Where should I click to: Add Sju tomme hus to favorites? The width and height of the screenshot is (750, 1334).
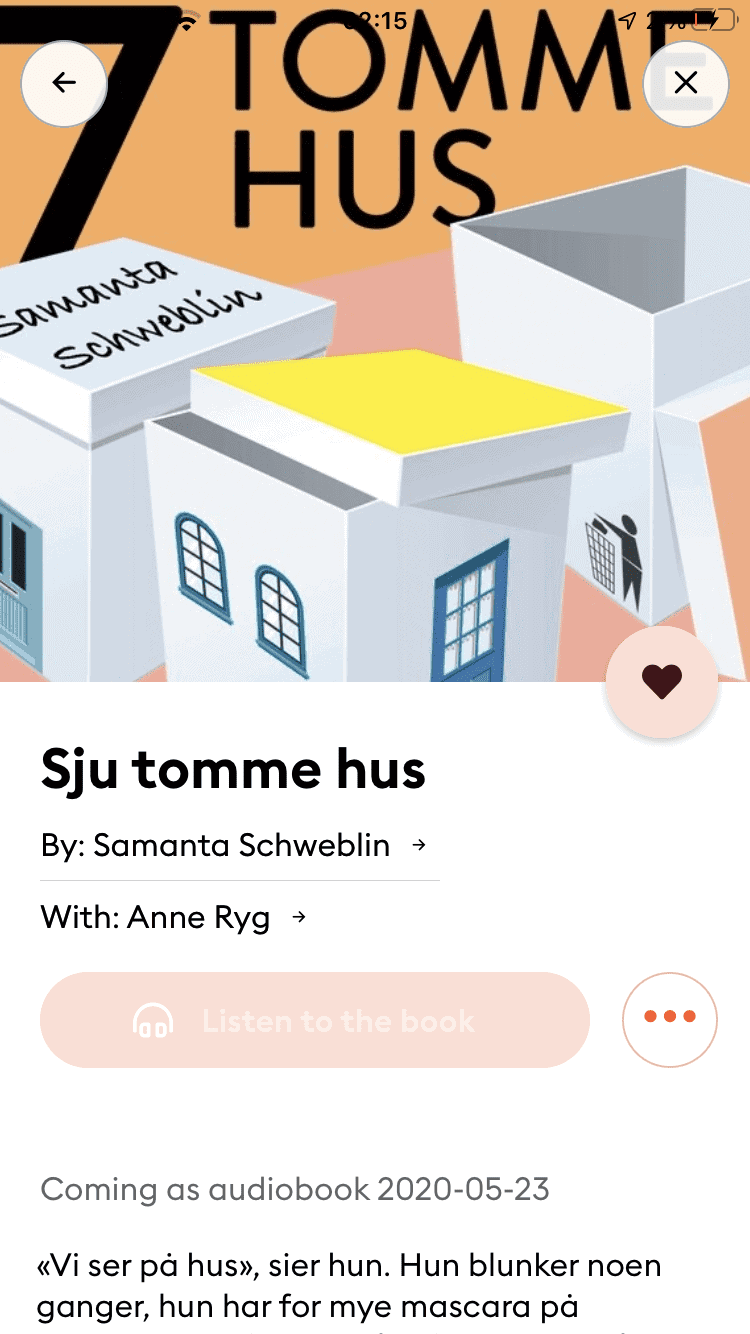click(662, 682)
